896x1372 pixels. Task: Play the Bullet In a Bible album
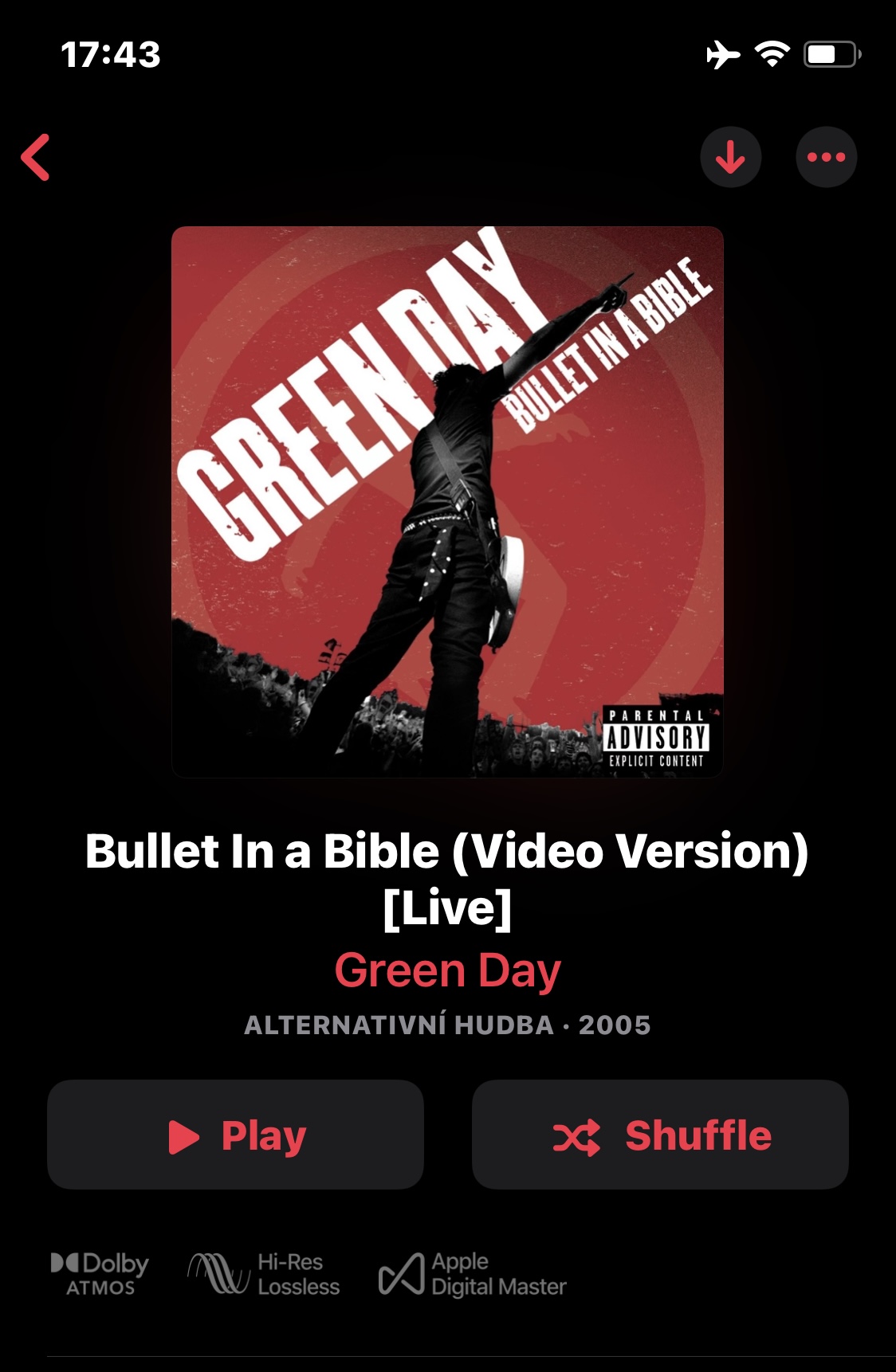(x=235, y=1135)
